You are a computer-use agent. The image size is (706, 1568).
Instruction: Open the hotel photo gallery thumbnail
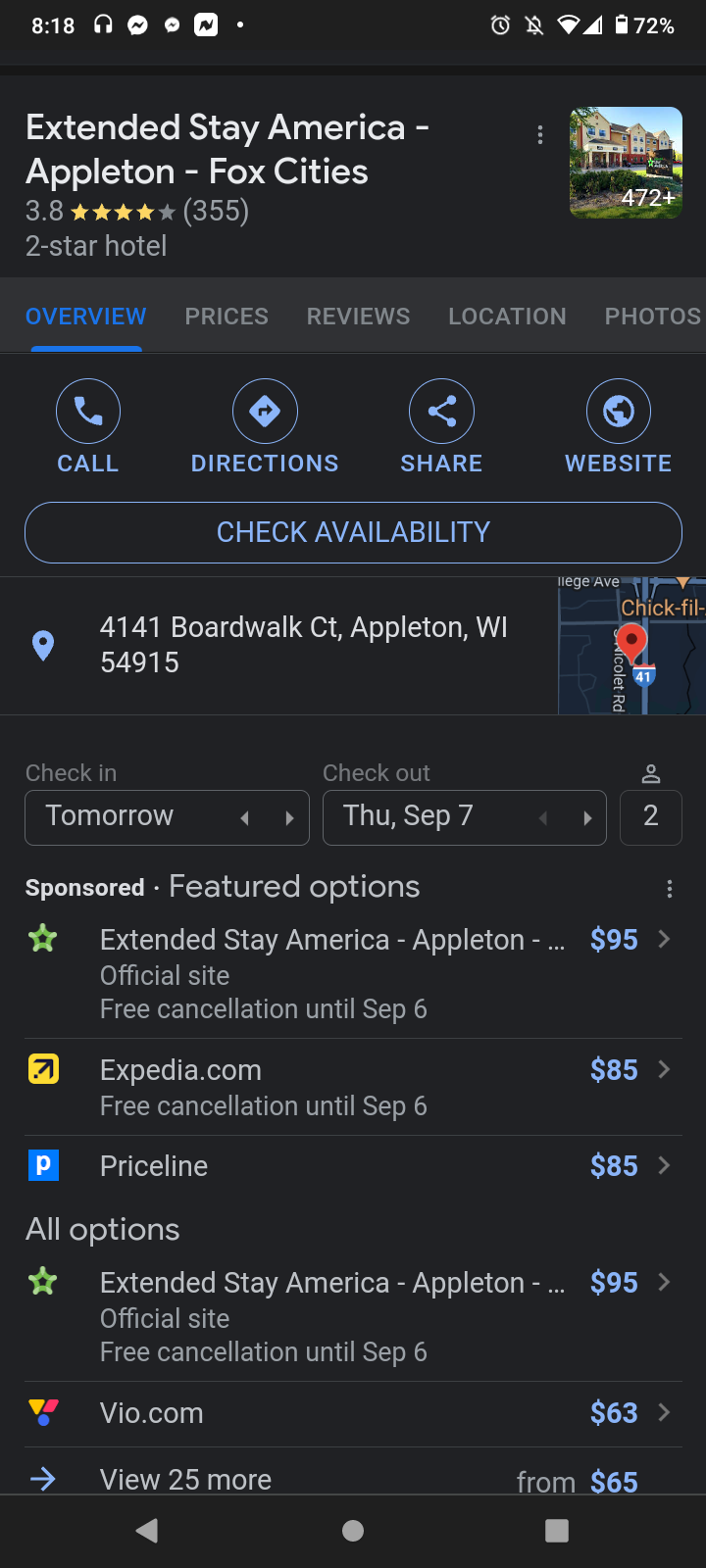pyautogui.click(x=626, y=163)
